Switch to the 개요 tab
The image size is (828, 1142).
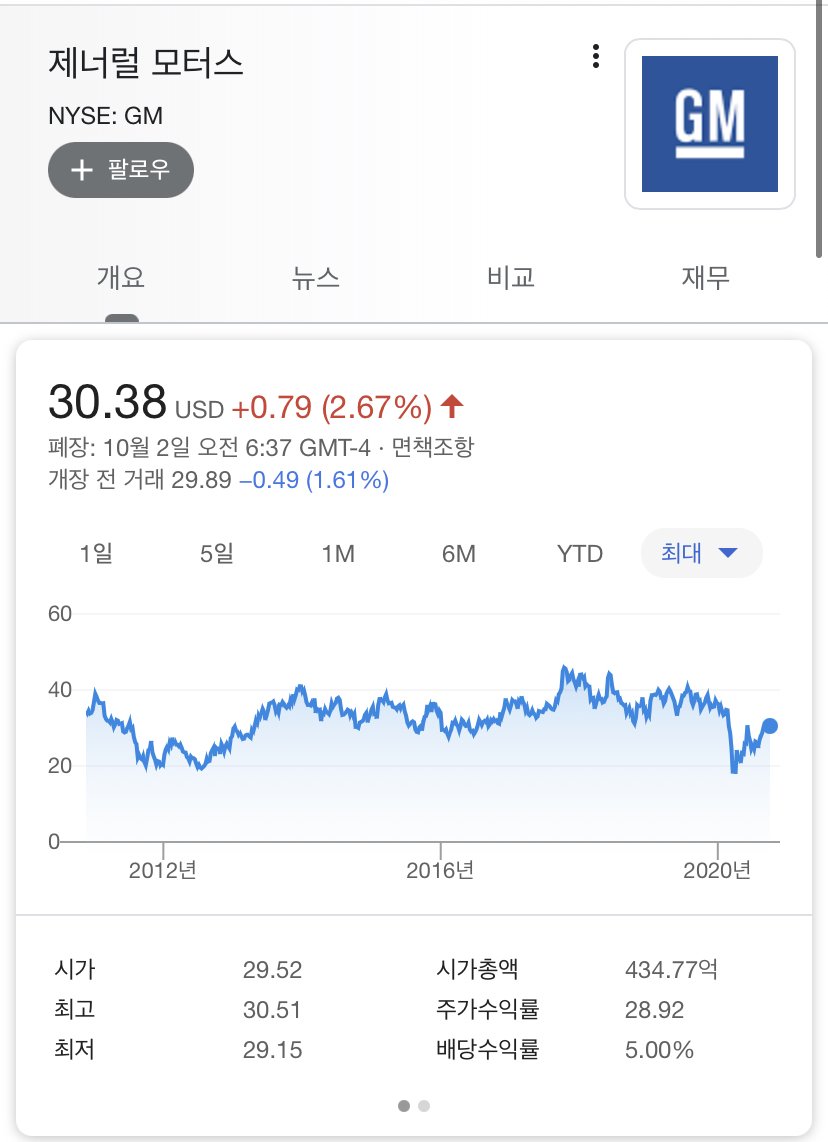121,277
